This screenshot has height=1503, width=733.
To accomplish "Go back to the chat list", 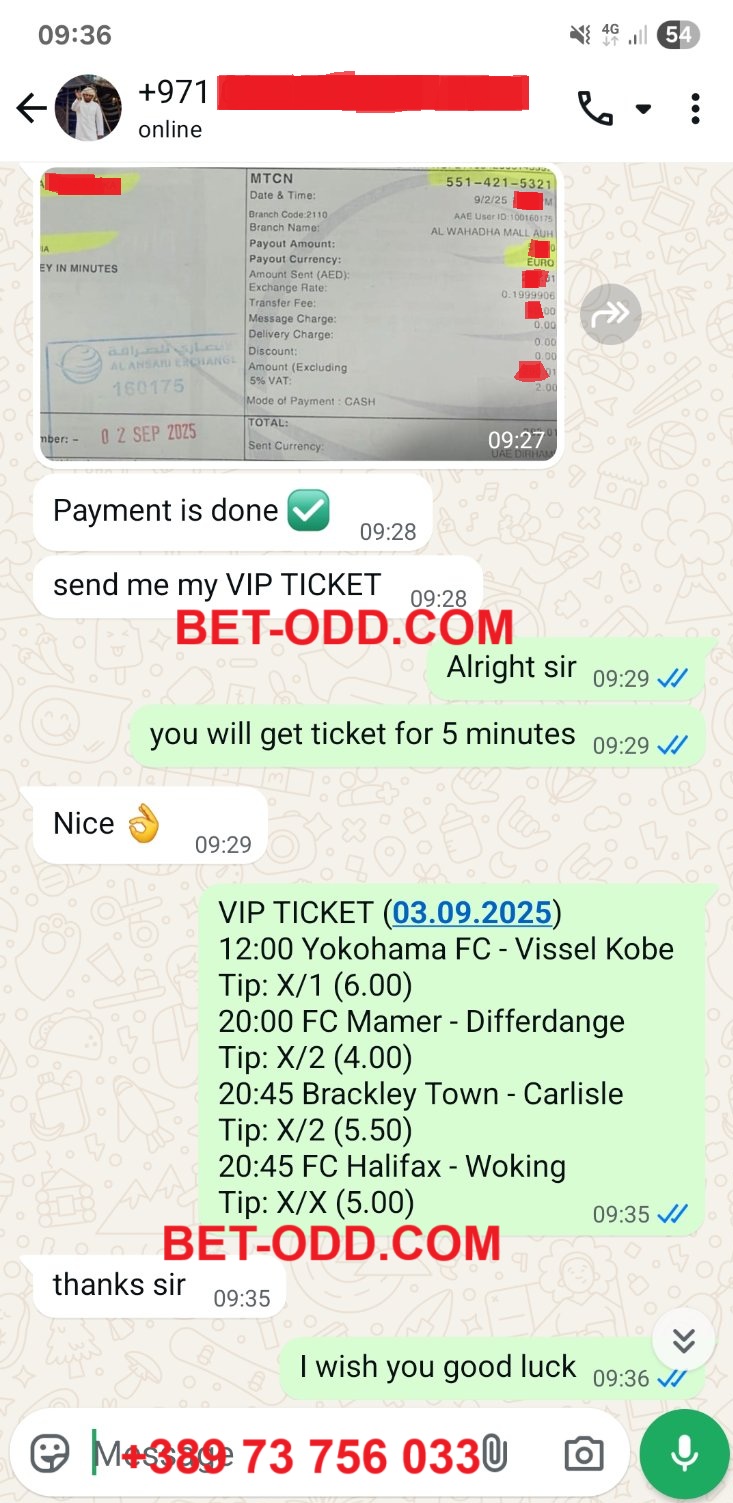I will pos(31,109).
